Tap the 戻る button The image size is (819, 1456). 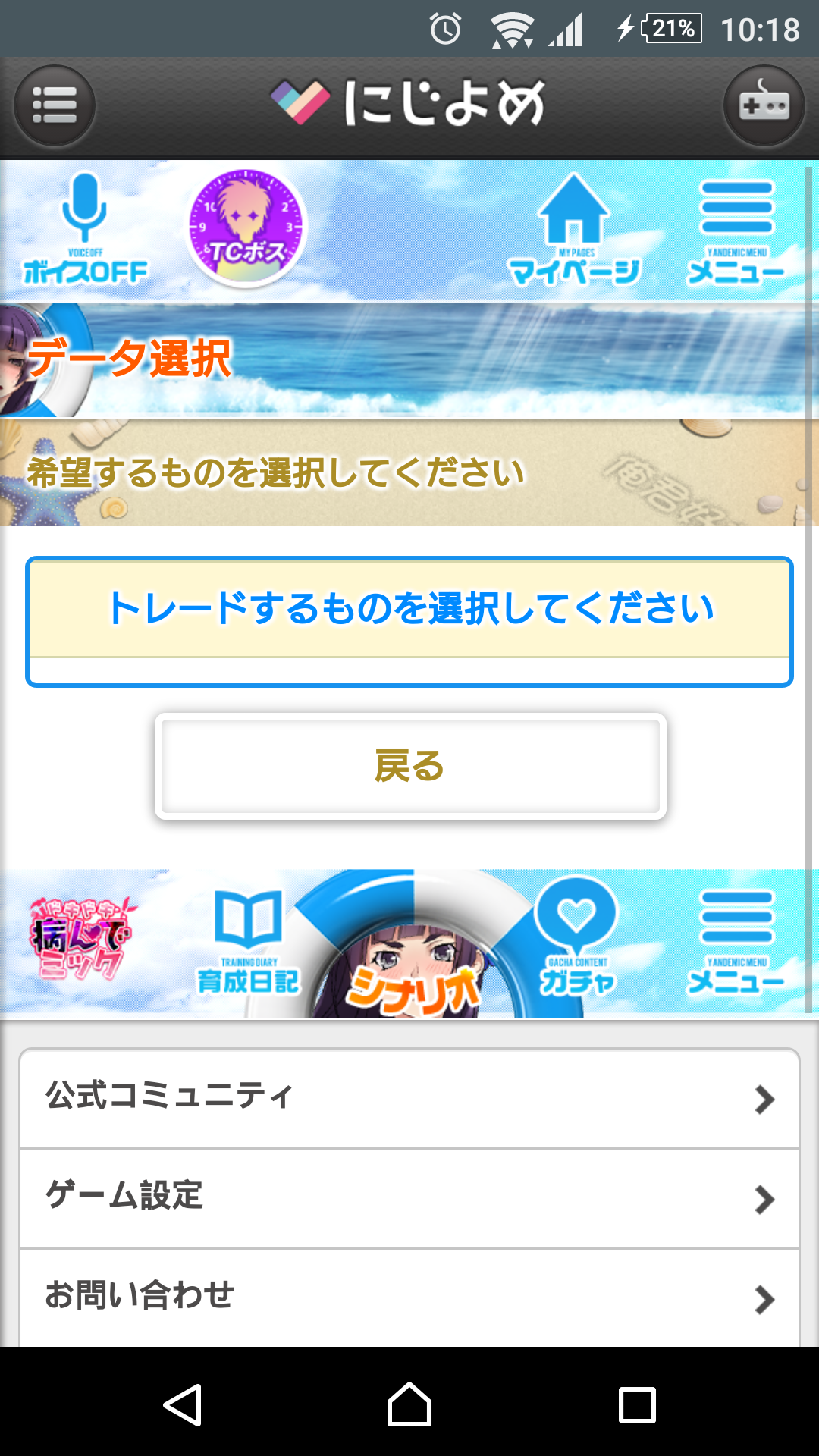409,766
